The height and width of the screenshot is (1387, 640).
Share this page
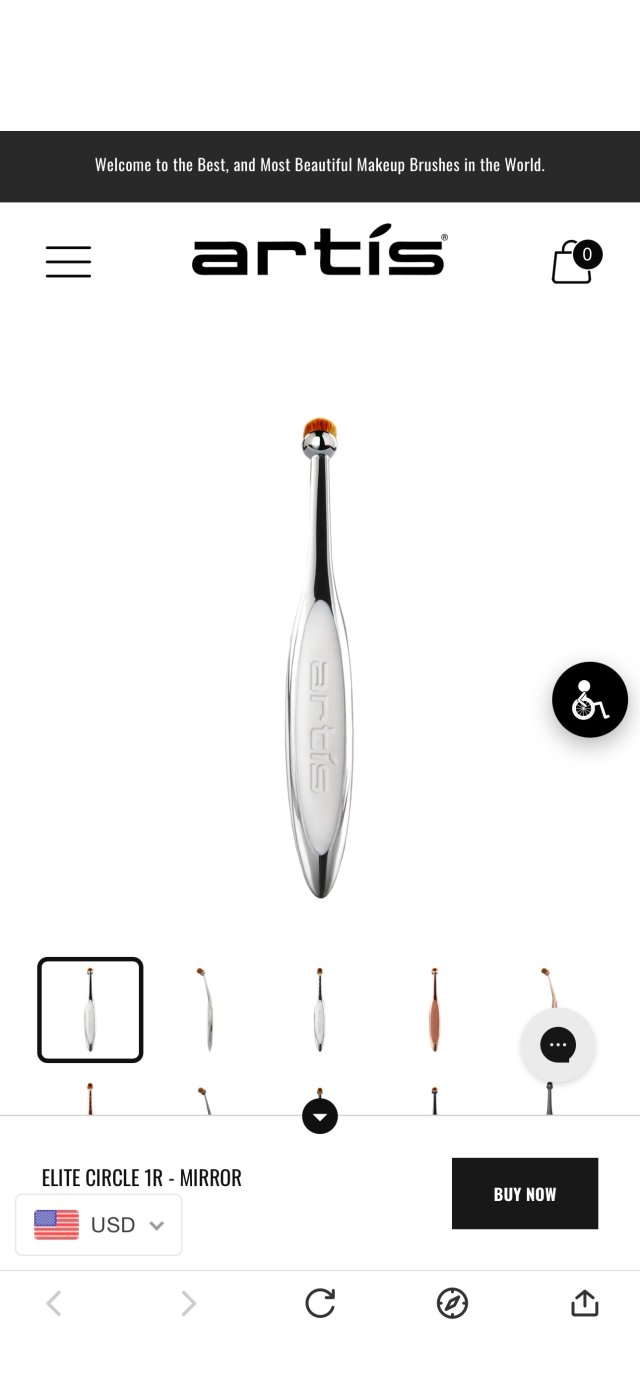coord(584,1303)
